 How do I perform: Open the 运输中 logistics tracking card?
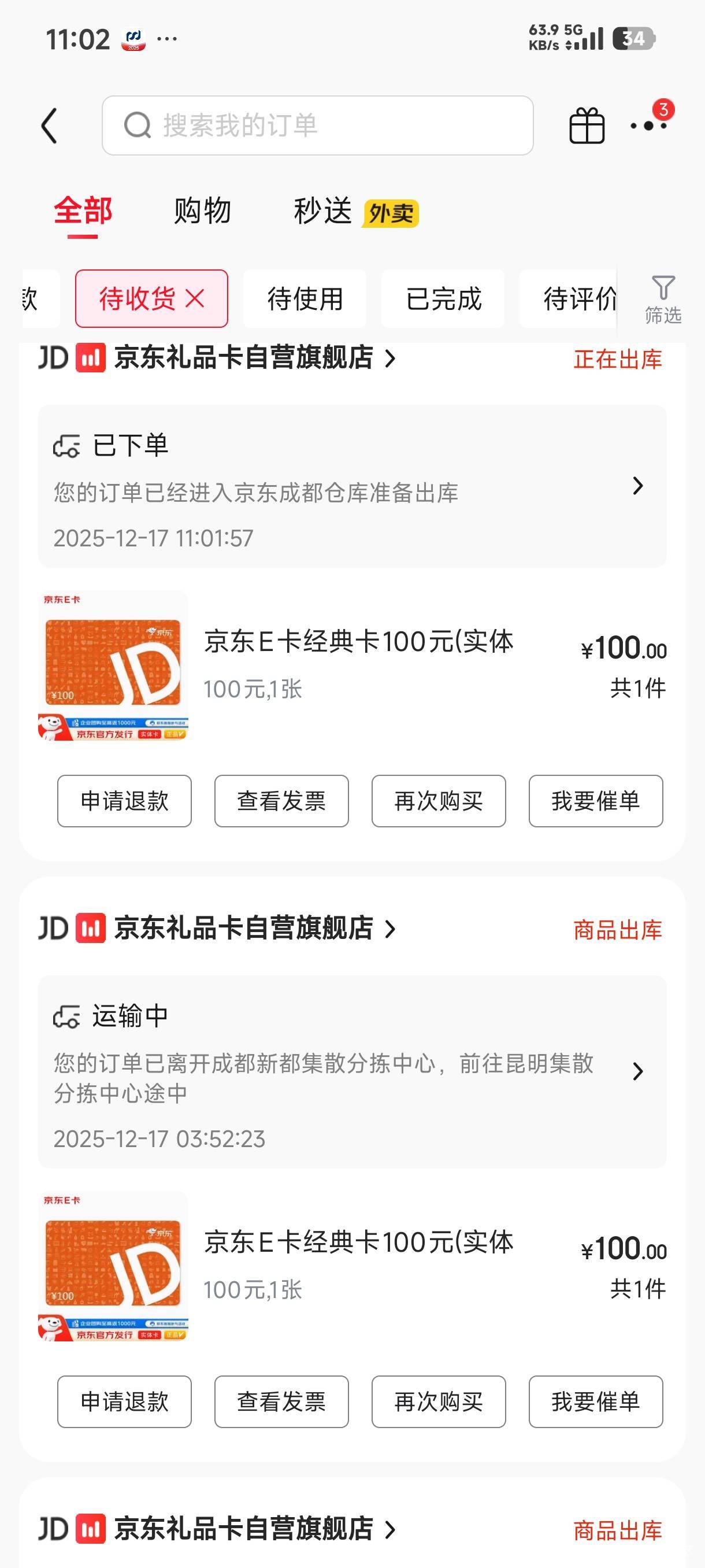(352, 1071)
